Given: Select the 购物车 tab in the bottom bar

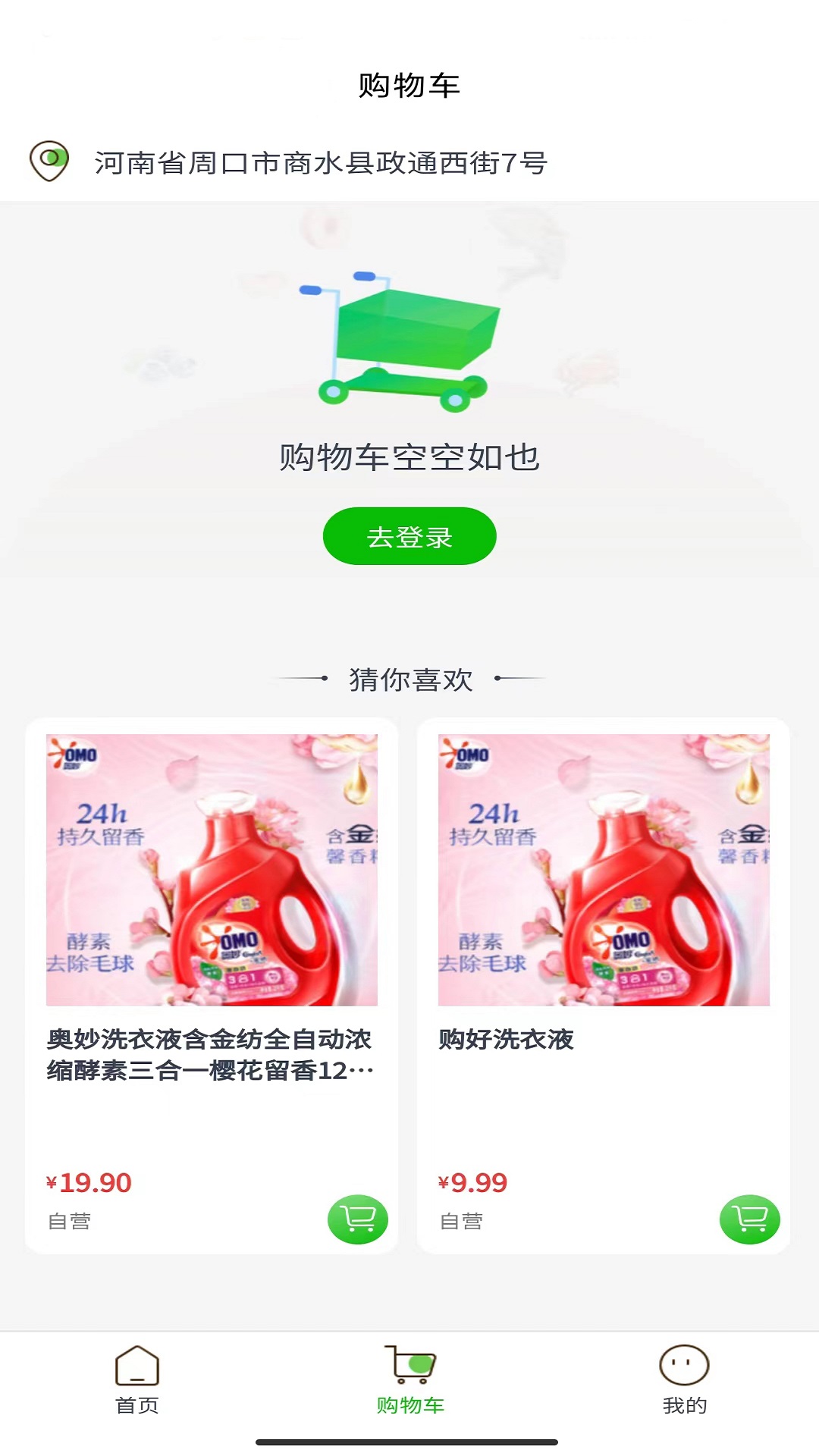Looking at the screenshot, I should click(409, 1380).
